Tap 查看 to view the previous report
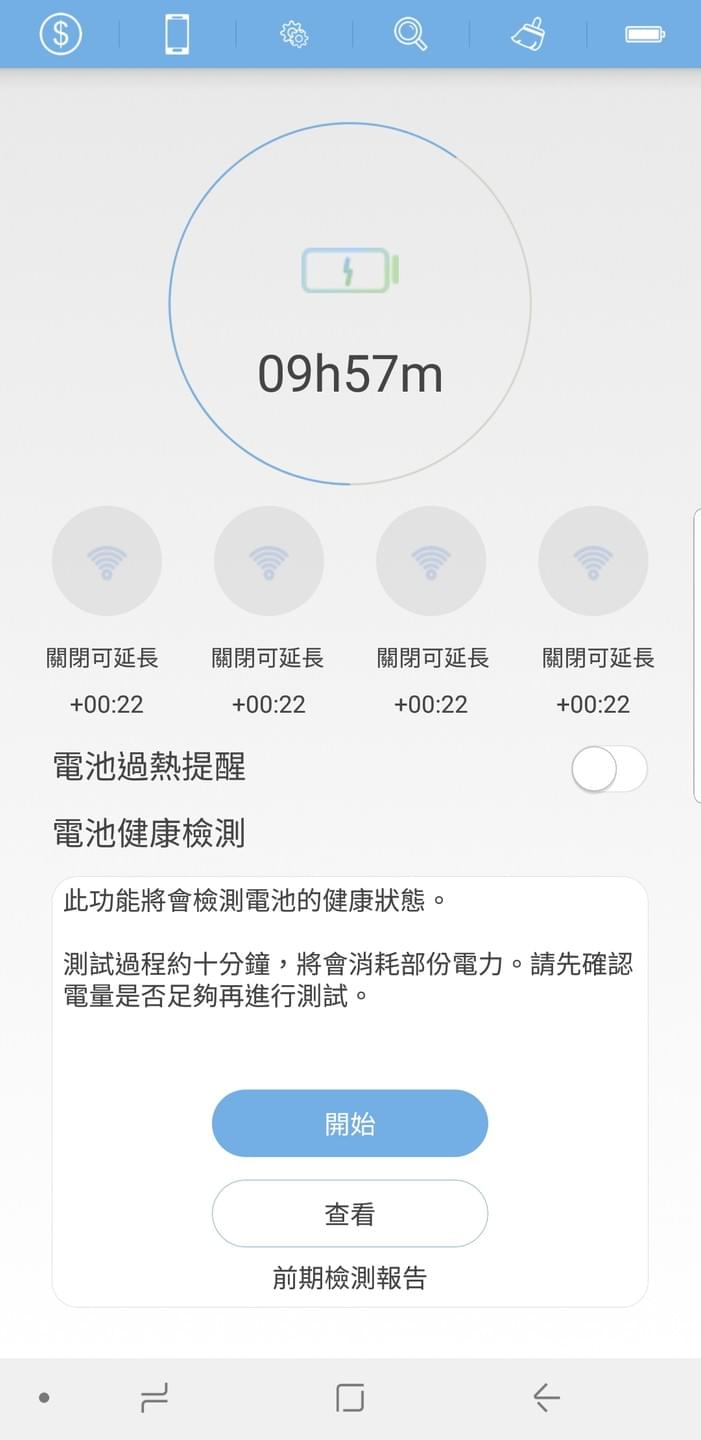The width and height of the screenshot is (701, 1440). (x=350, y=1213)
